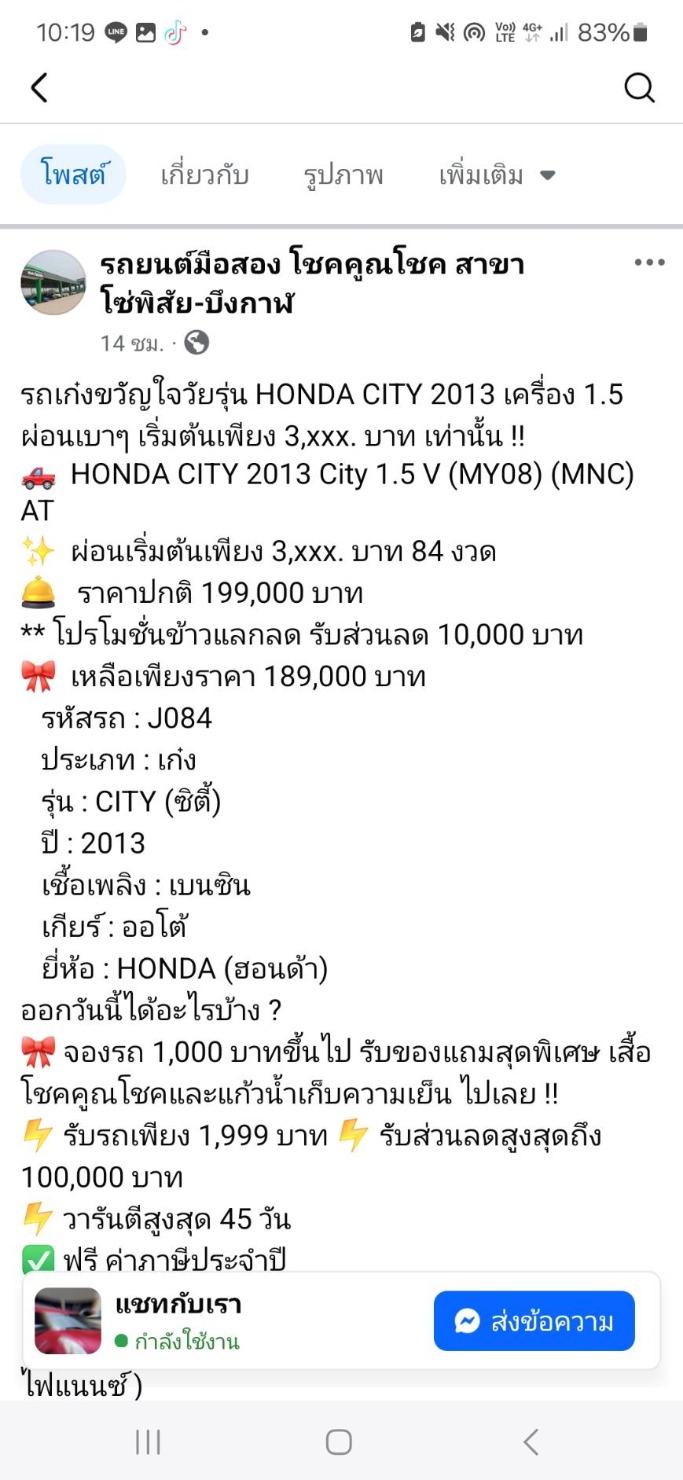Tap the ส่งข้อความ Messenger button

[534, 1321]
